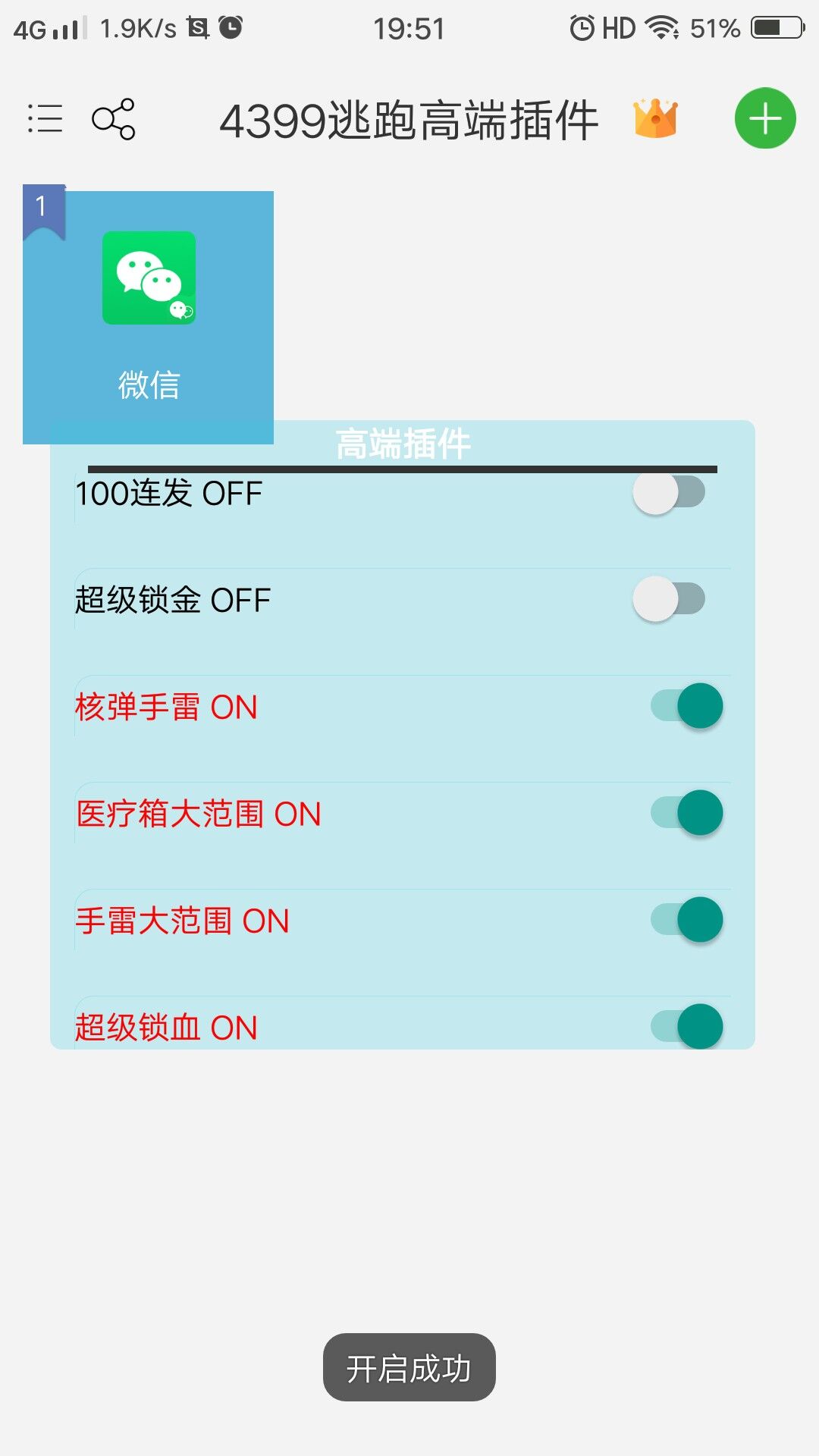Tap the share icon
This screenshot has width=819, height=1456.
[x=113, y=119]
